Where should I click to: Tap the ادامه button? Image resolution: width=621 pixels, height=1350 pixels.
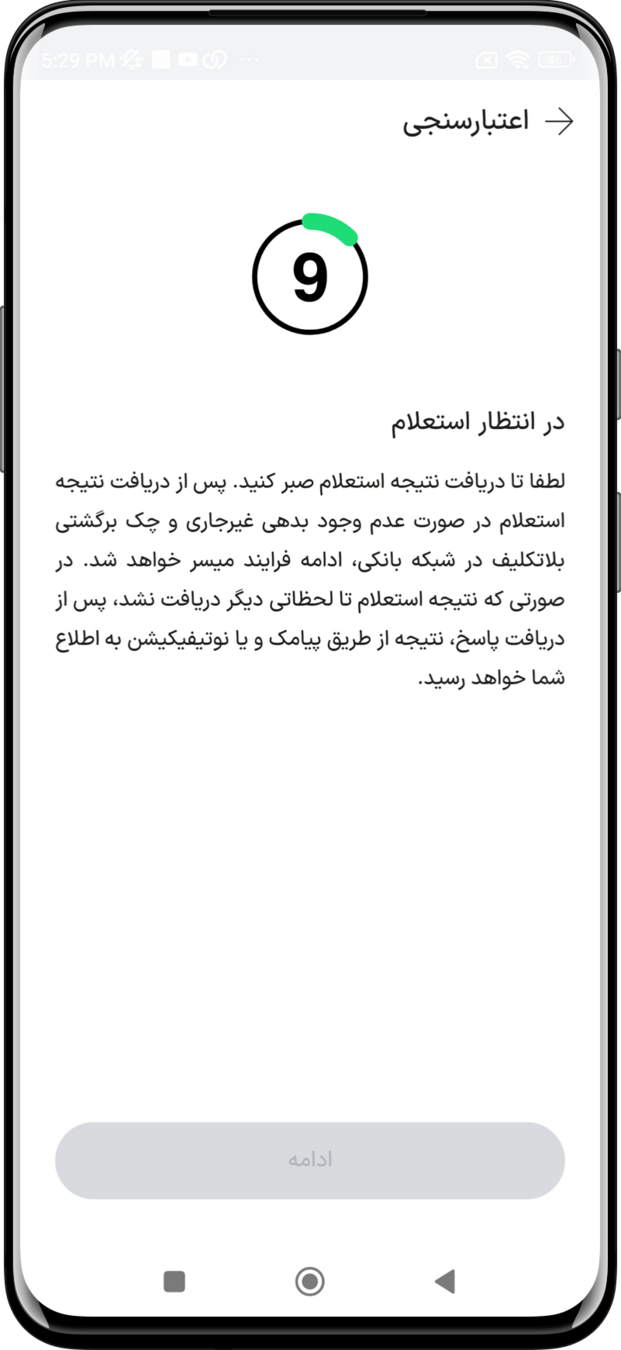(x=310, y=1160)
